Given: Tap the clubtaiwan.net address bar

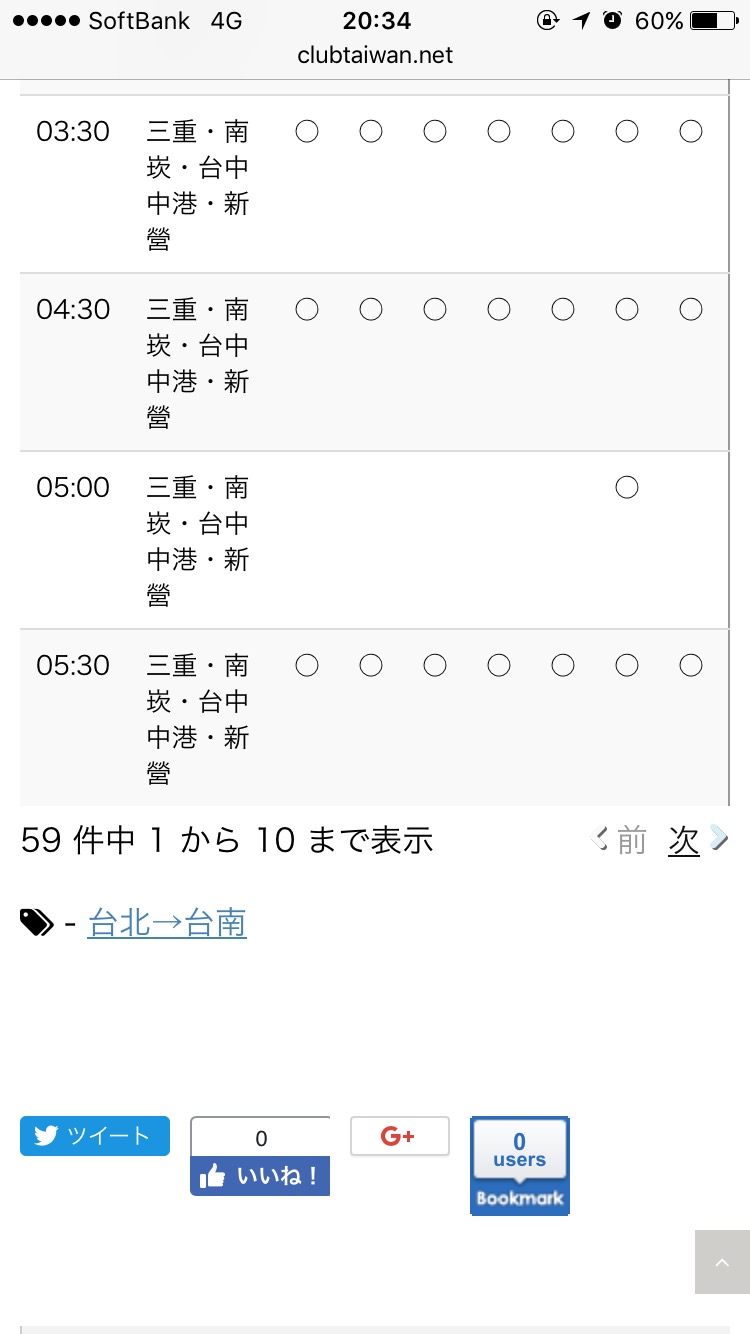Looking at the screenshot, I should [375, 56].
